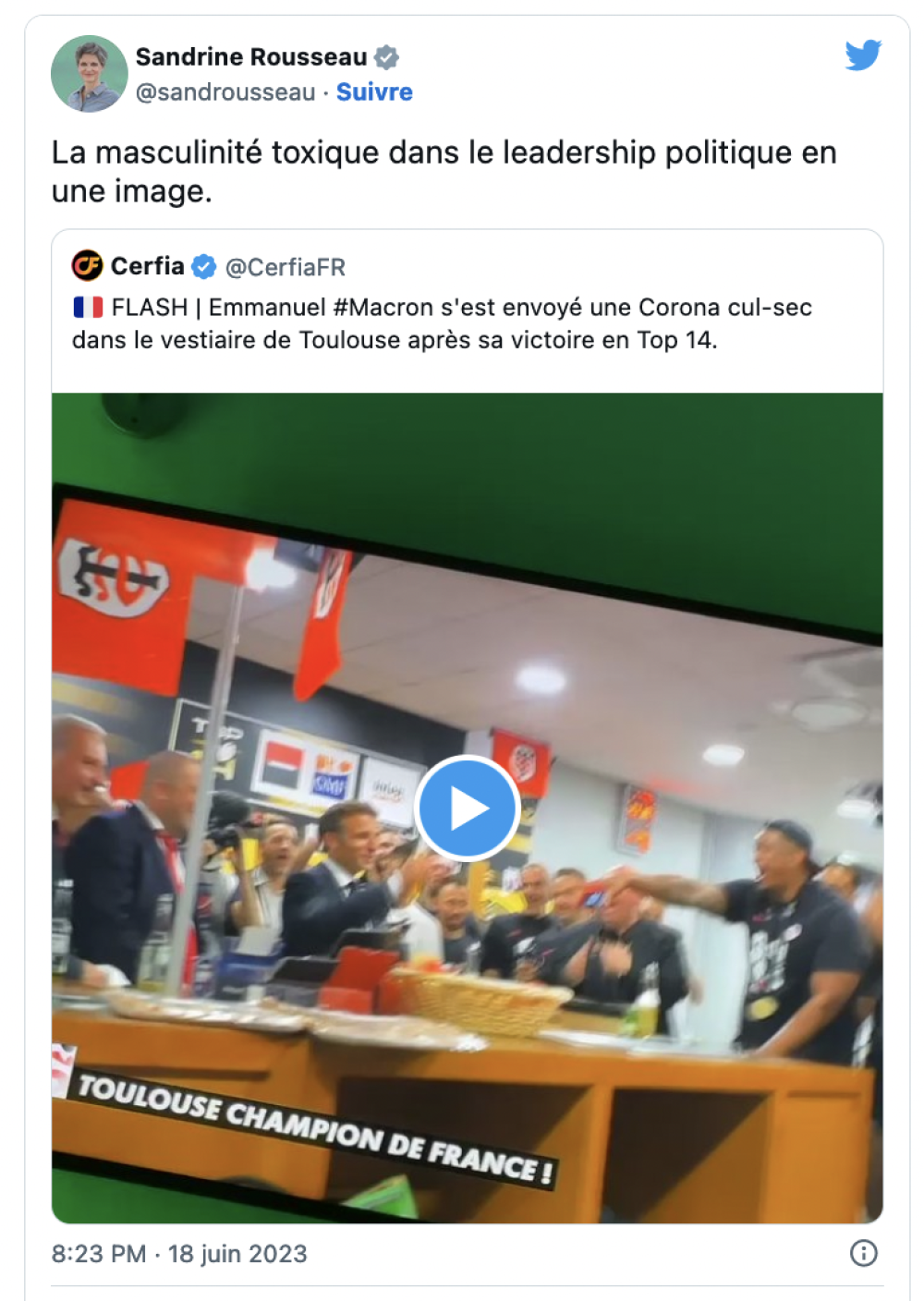Open the @sandrousseau handle
The width and height of the screenshot is (924, 1301).
click(225, 92)
